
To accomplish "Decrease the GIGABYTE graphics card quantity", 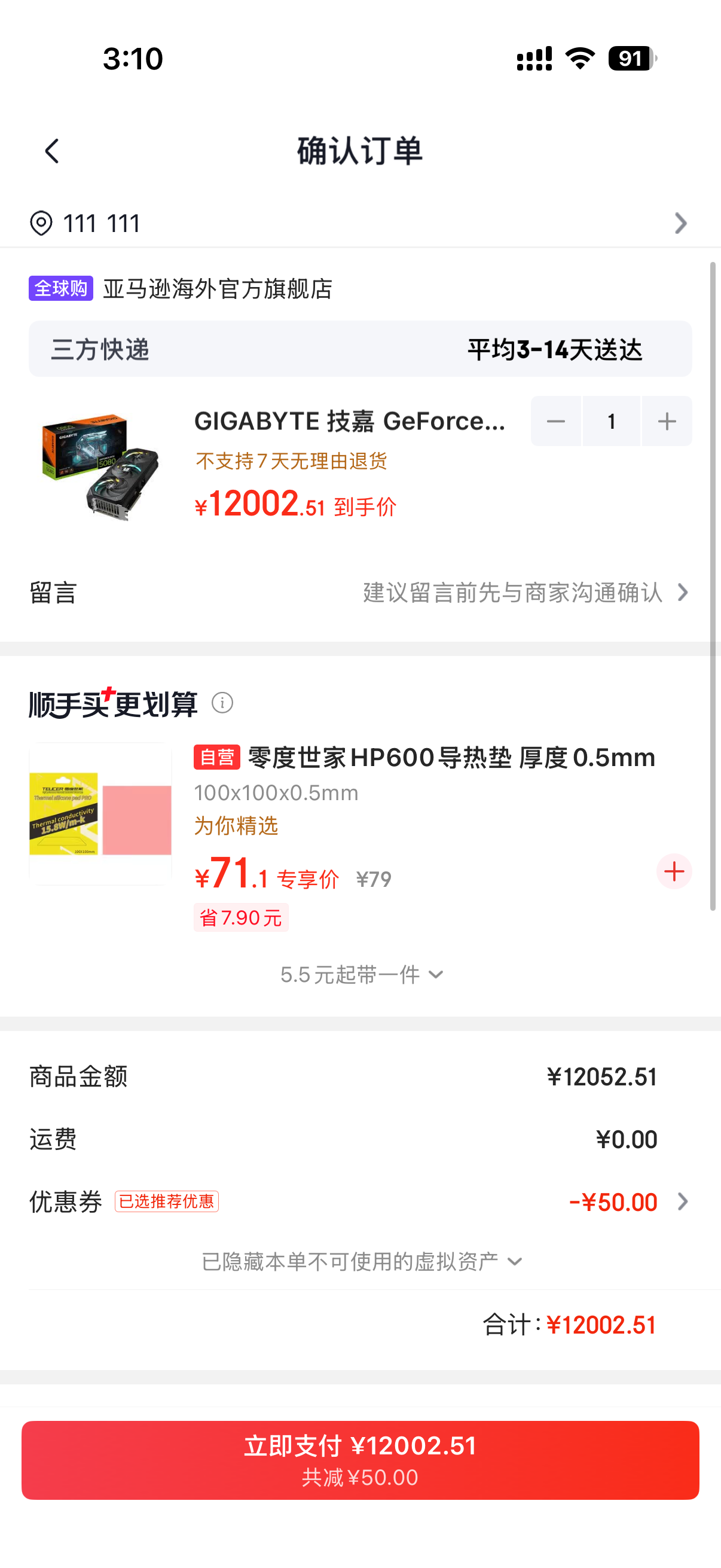I will (x=555, y=421).
